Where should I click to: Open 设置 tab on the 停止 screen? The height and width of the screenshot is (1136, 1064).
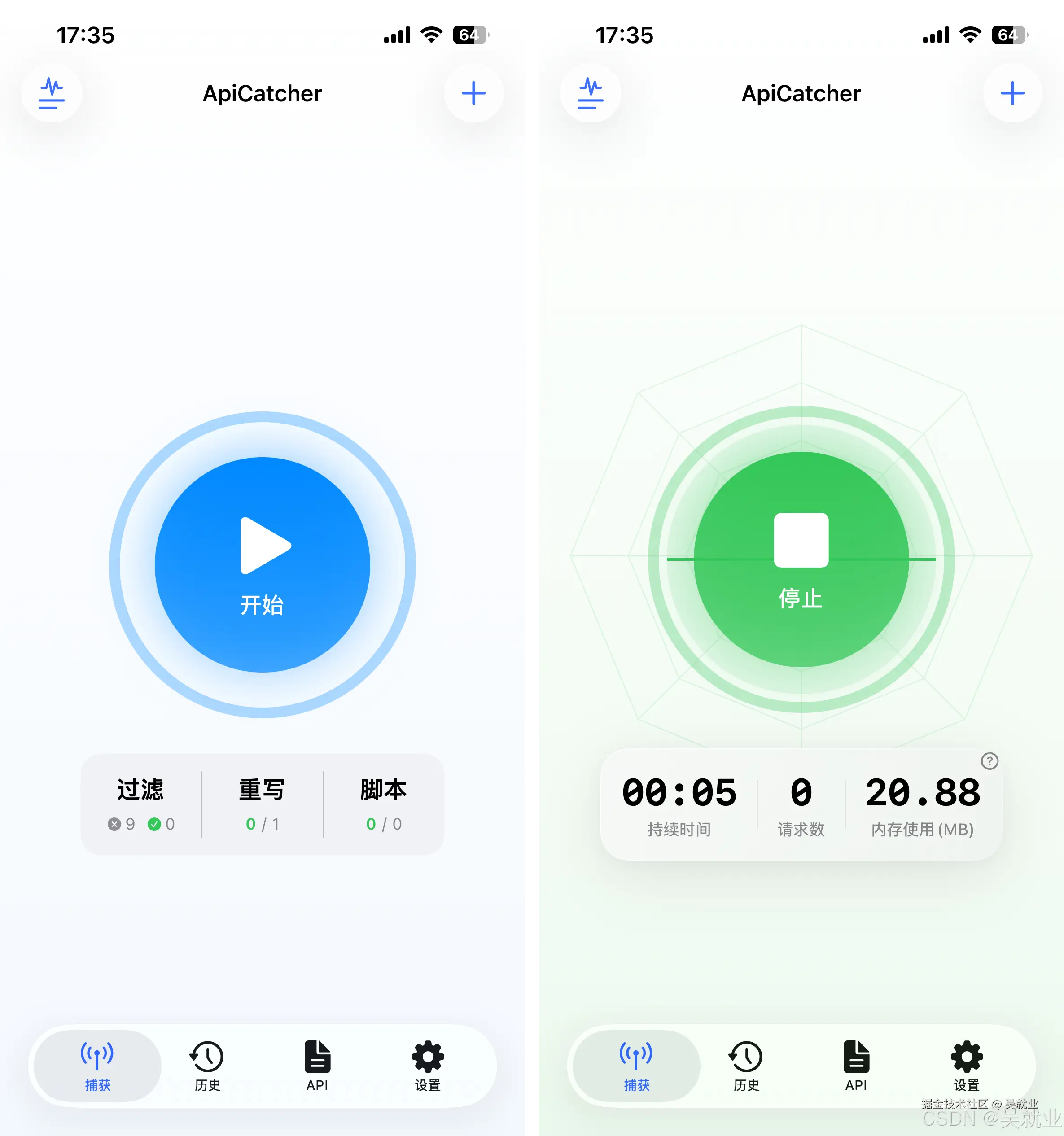(x=966, y=1065)
